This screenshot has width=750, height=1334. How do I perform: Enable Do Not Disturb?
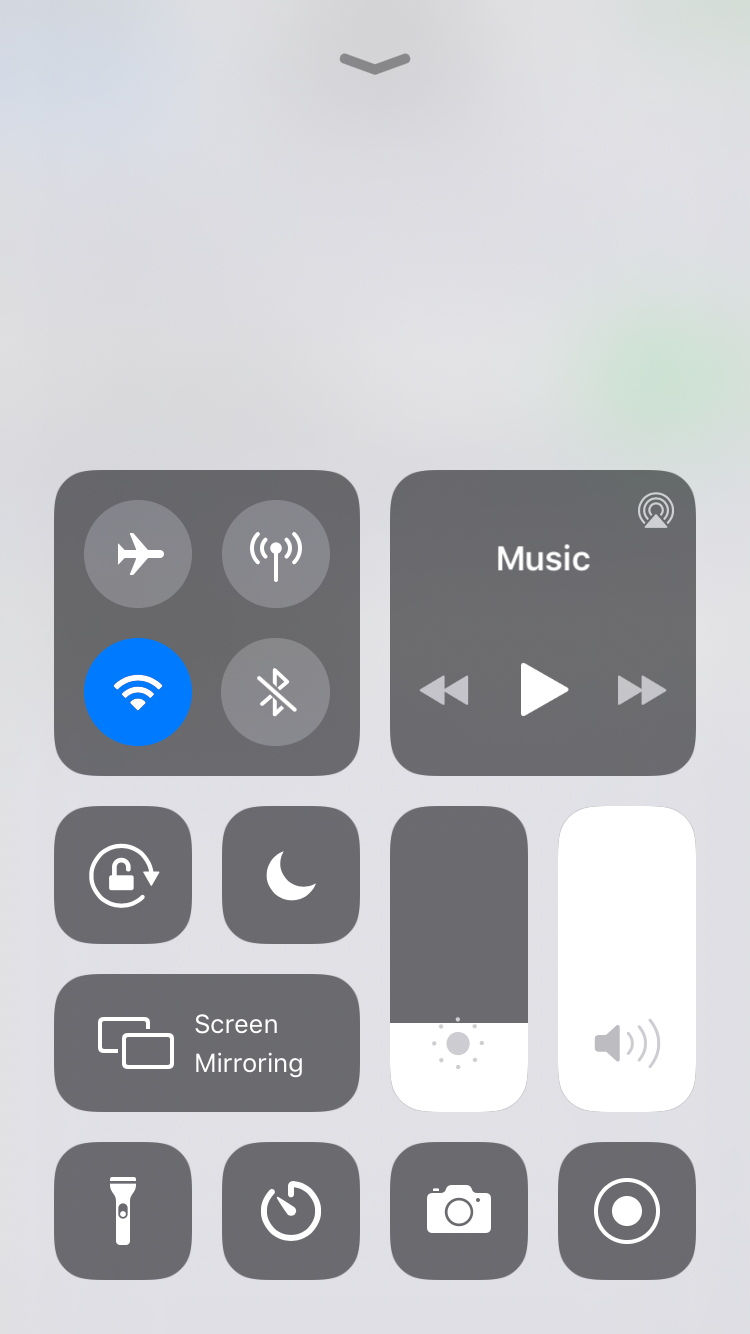291,875
